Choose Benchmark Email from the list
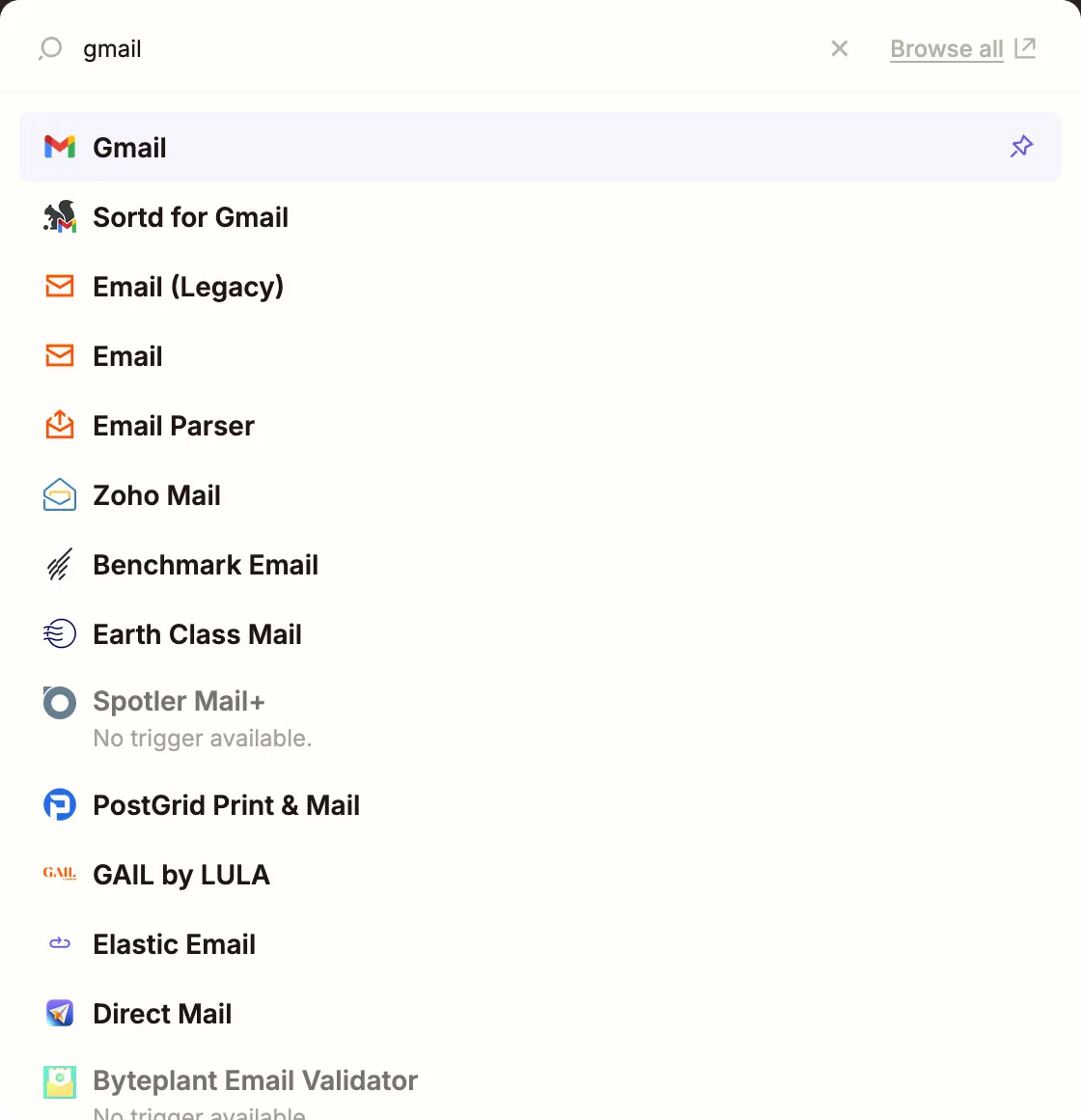The width and height of the screenshot is (1081, 1120). click(x=206, y=564)
